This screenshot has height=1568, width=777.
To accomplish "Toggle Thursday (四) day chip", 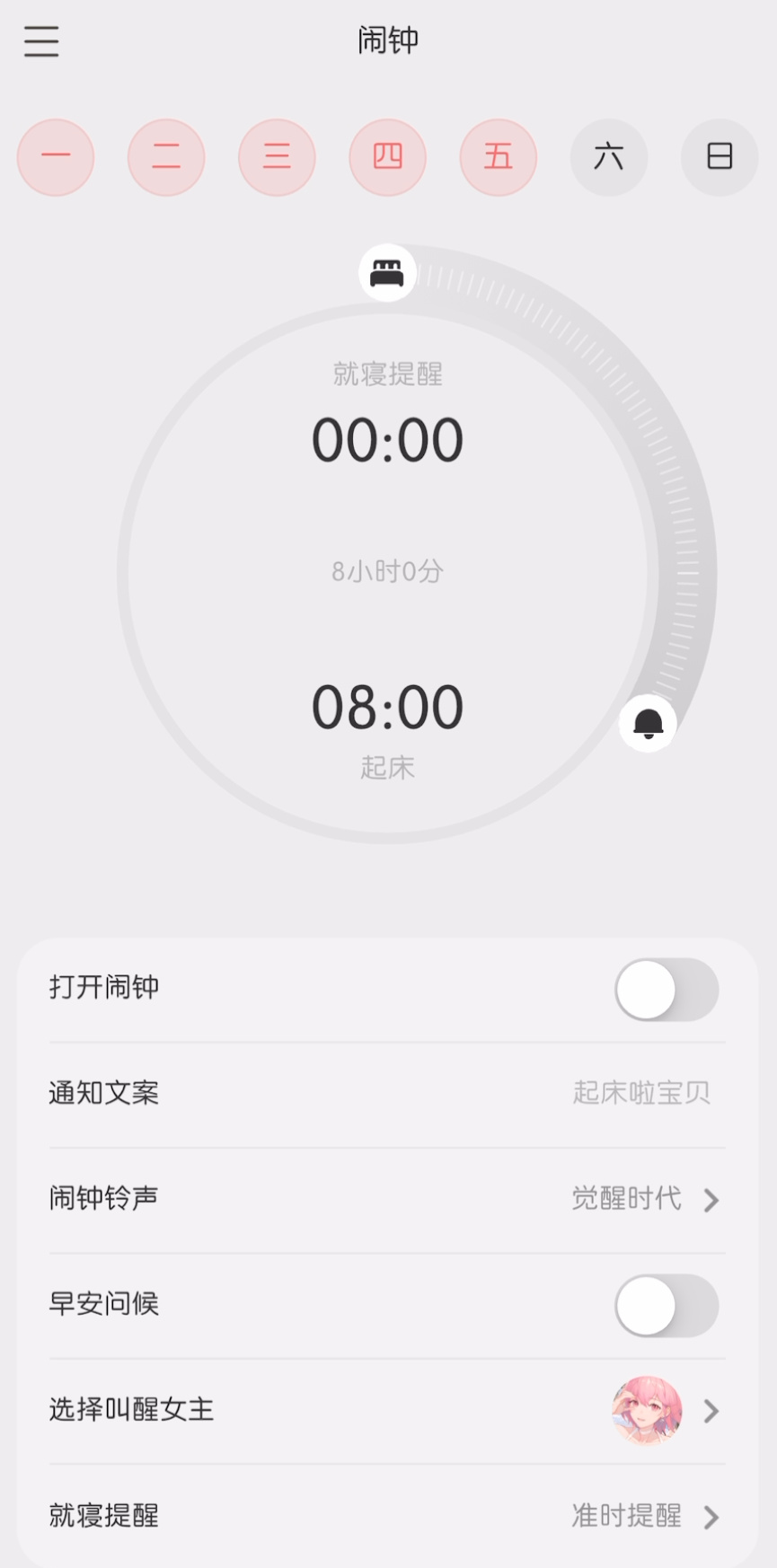I will click(387, 157).
